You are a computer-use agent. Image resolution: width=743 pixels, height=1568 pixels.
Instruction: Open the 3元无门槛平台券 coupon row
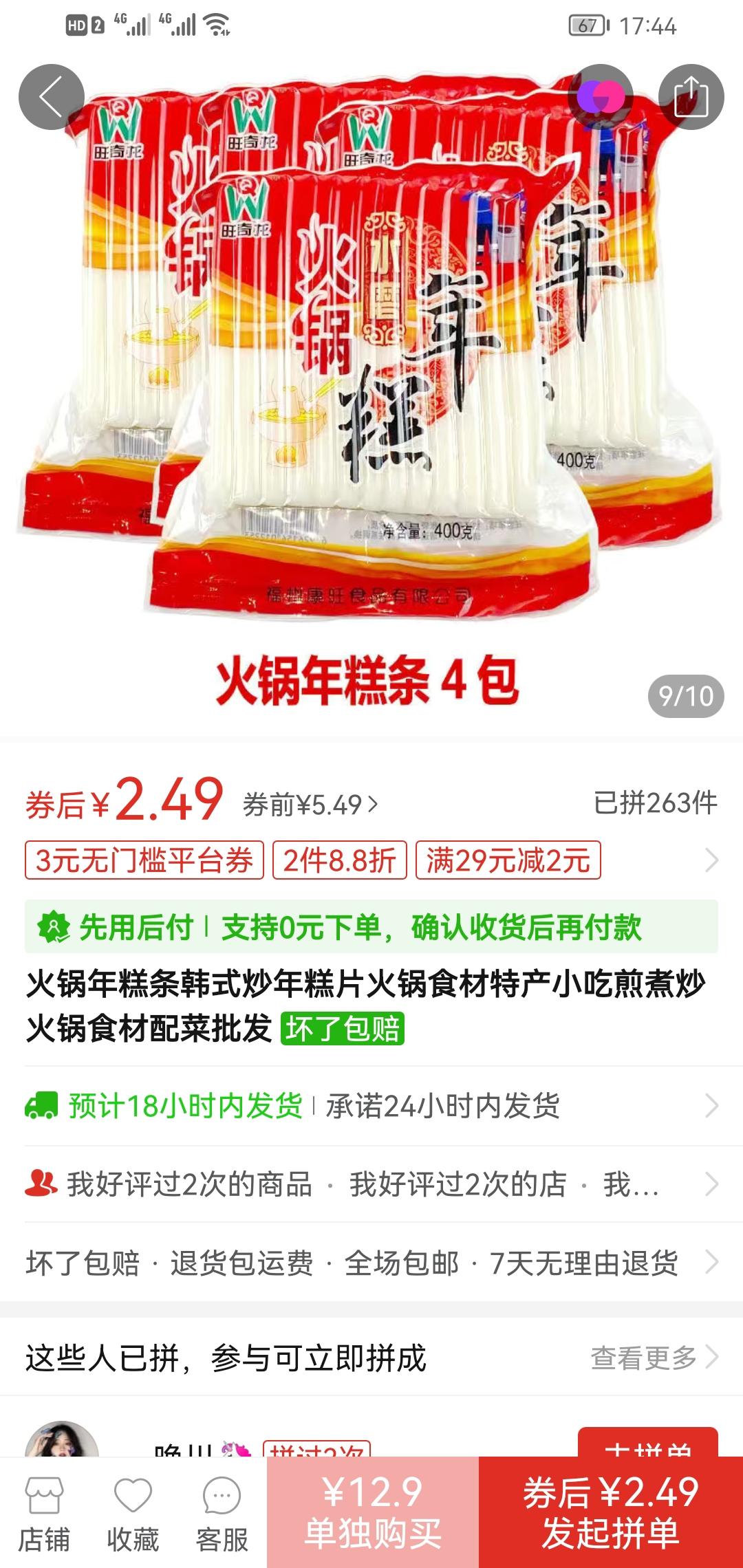coord(144,860)
